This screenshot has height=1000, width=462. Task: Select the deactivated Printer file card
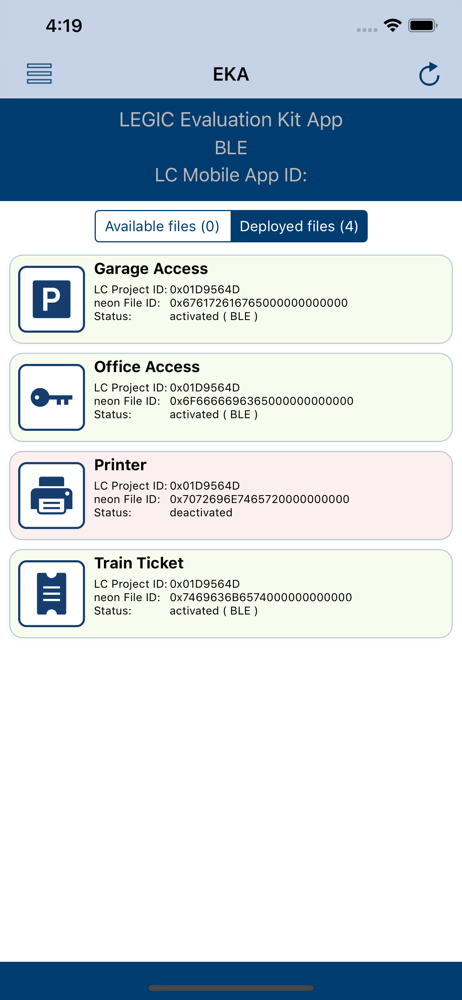pyautogui.click(x=231, y=496)
